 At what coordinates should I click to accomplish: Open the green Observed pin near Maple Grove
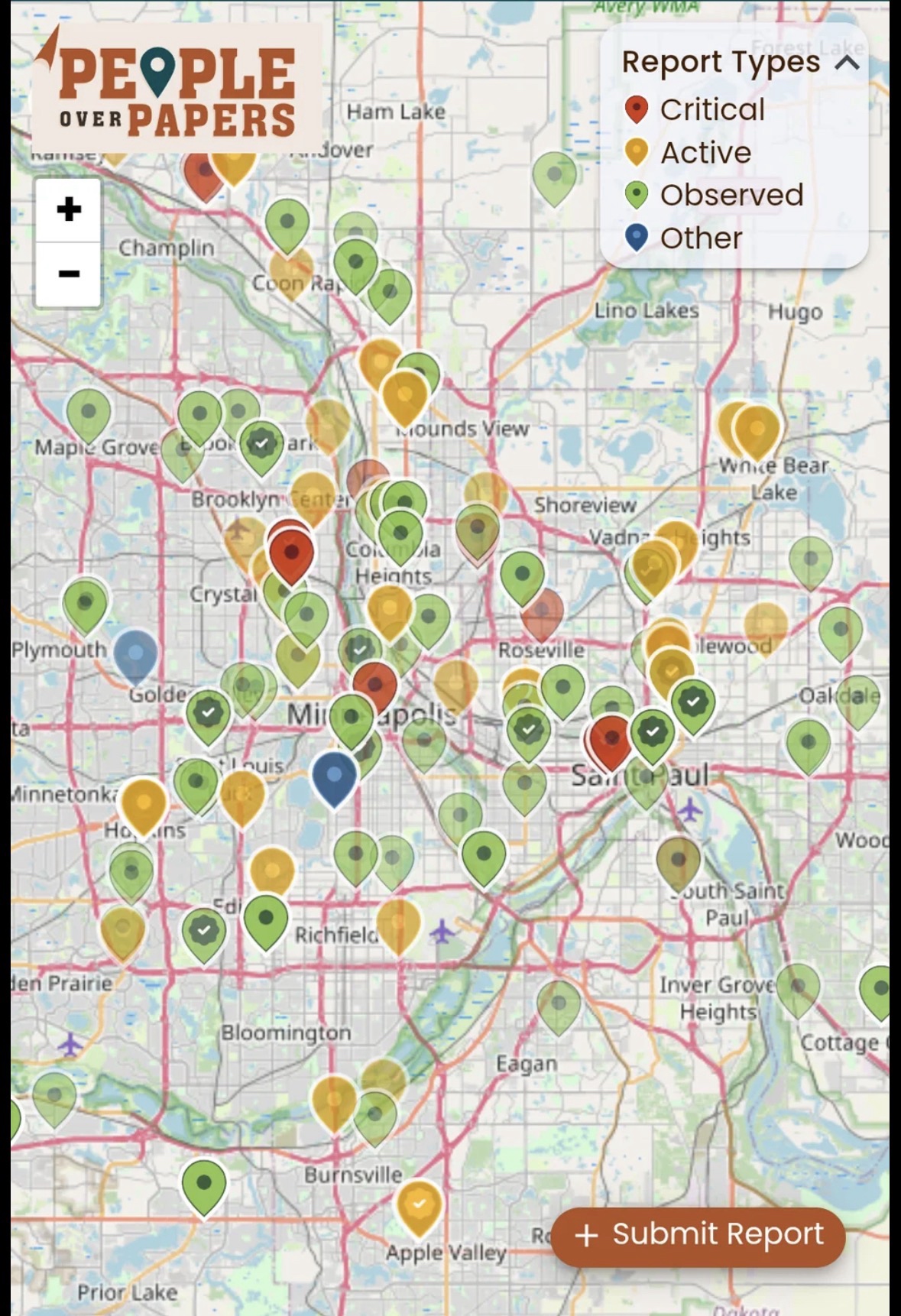pos(89,413)
